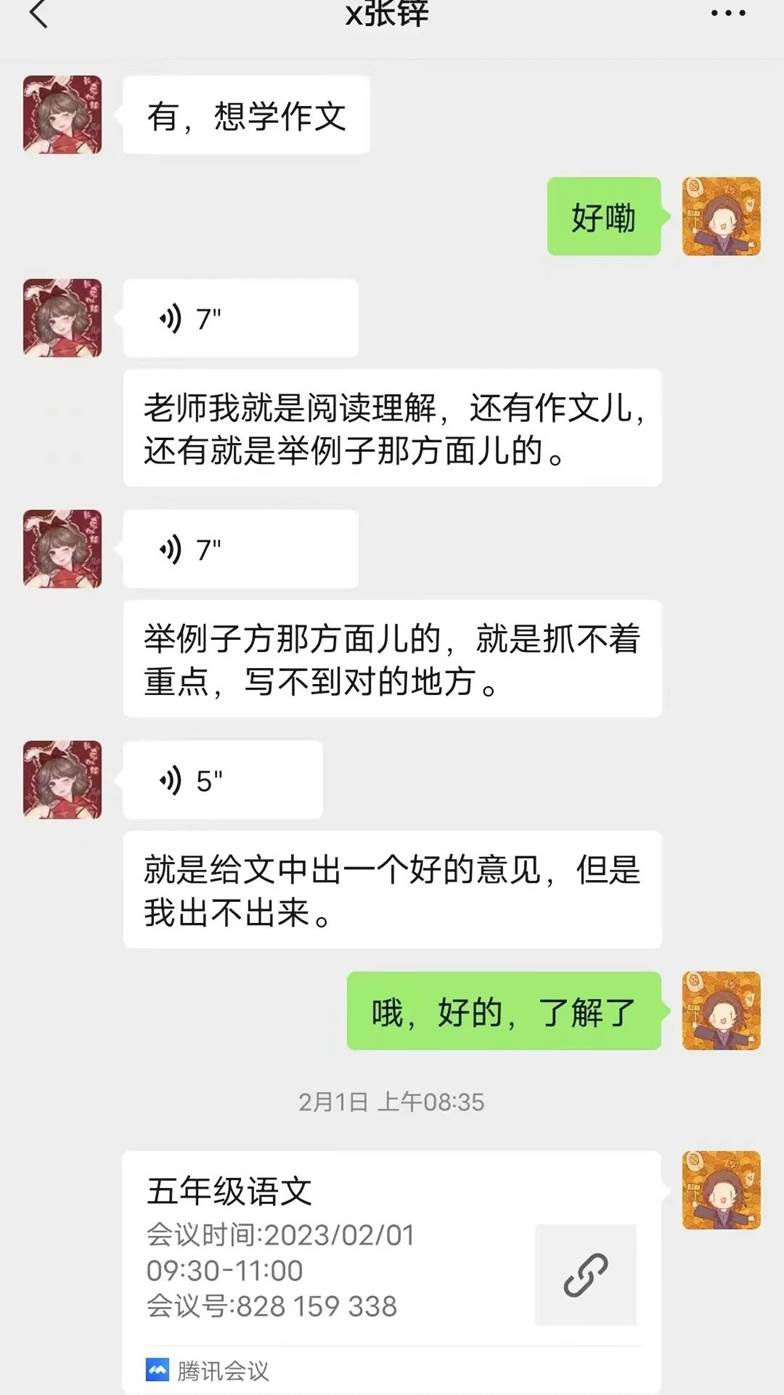Click the 会议时间 2023/02/01 text
Screen dimensions: 784x1395
coord(280,1235)
